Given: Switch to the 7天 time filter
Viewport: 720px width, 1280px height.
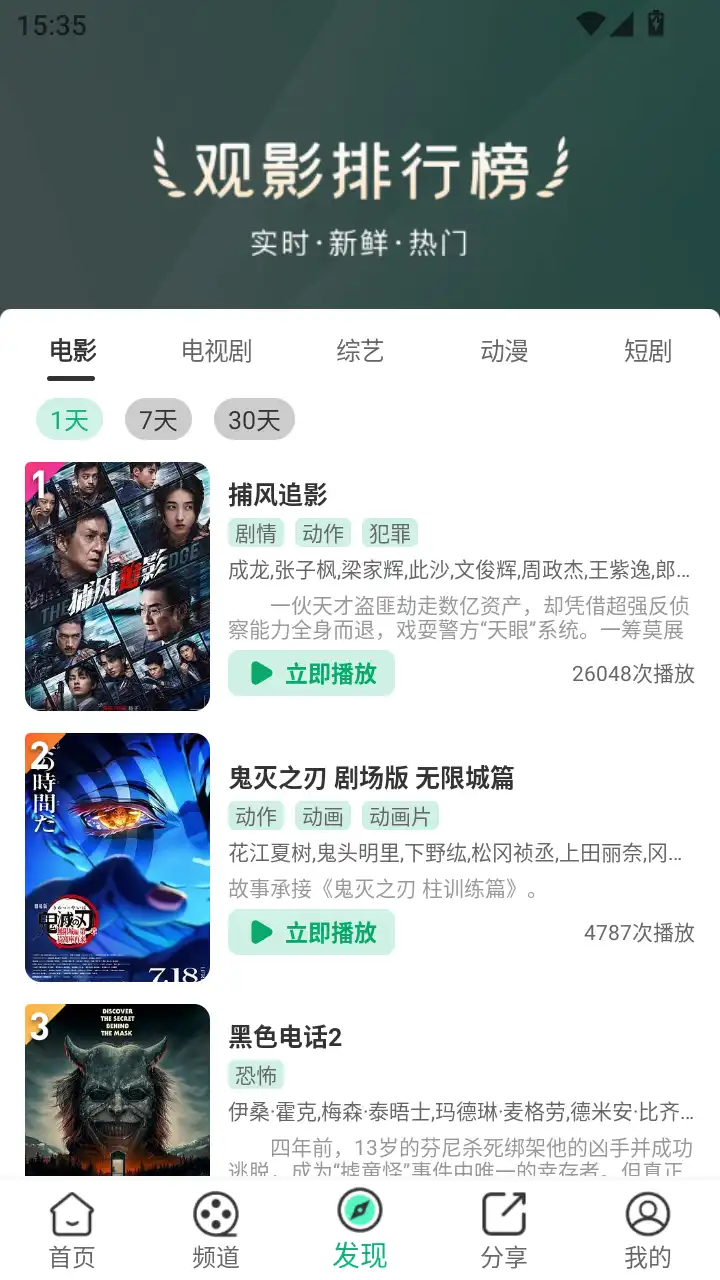Looking at the screenshot, I should pos(157,419).
